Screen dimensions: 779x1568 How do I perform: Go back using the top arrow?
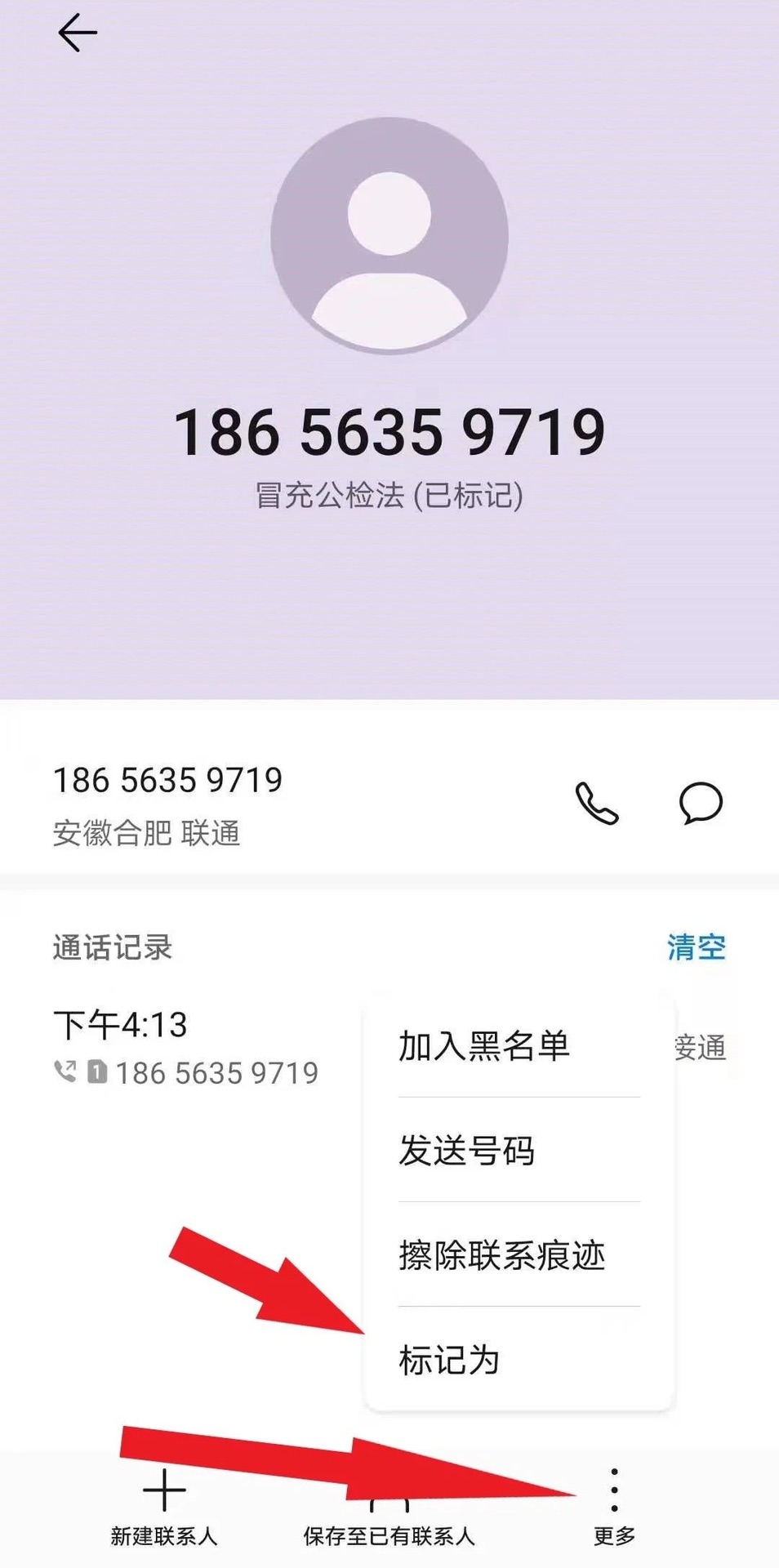tap(78, 33)
